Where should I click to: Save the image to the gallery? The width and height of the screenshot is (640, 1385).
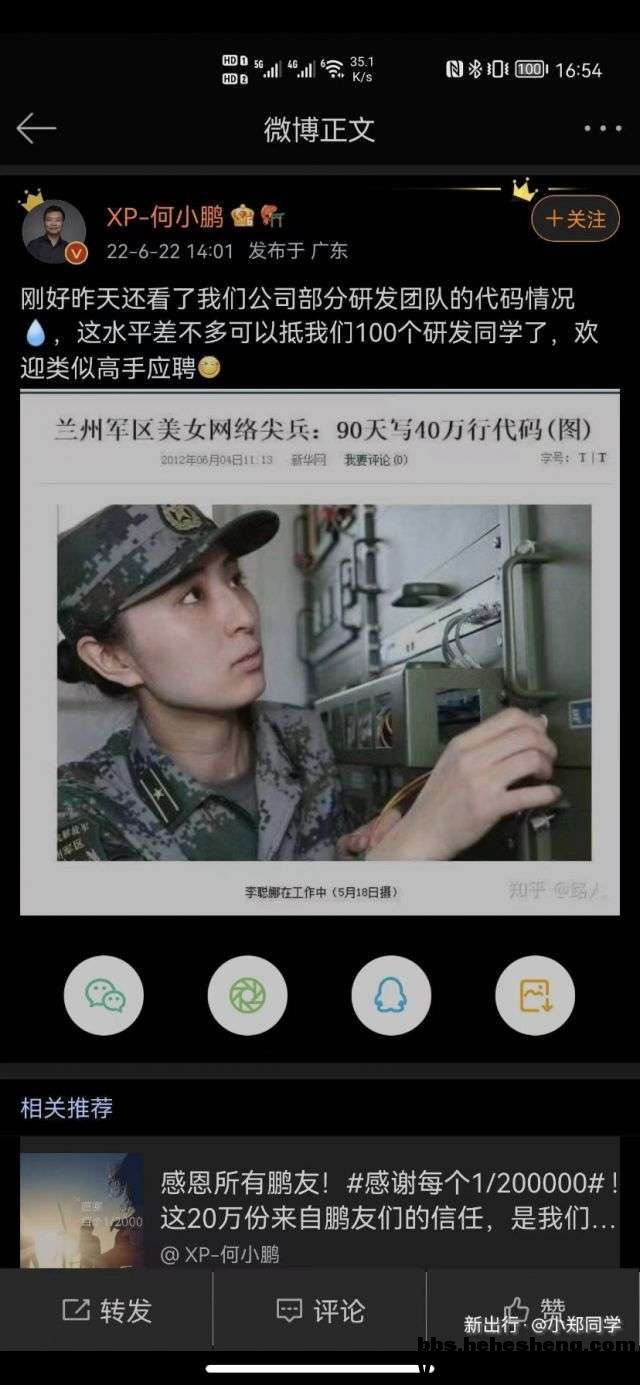[534, 995]
